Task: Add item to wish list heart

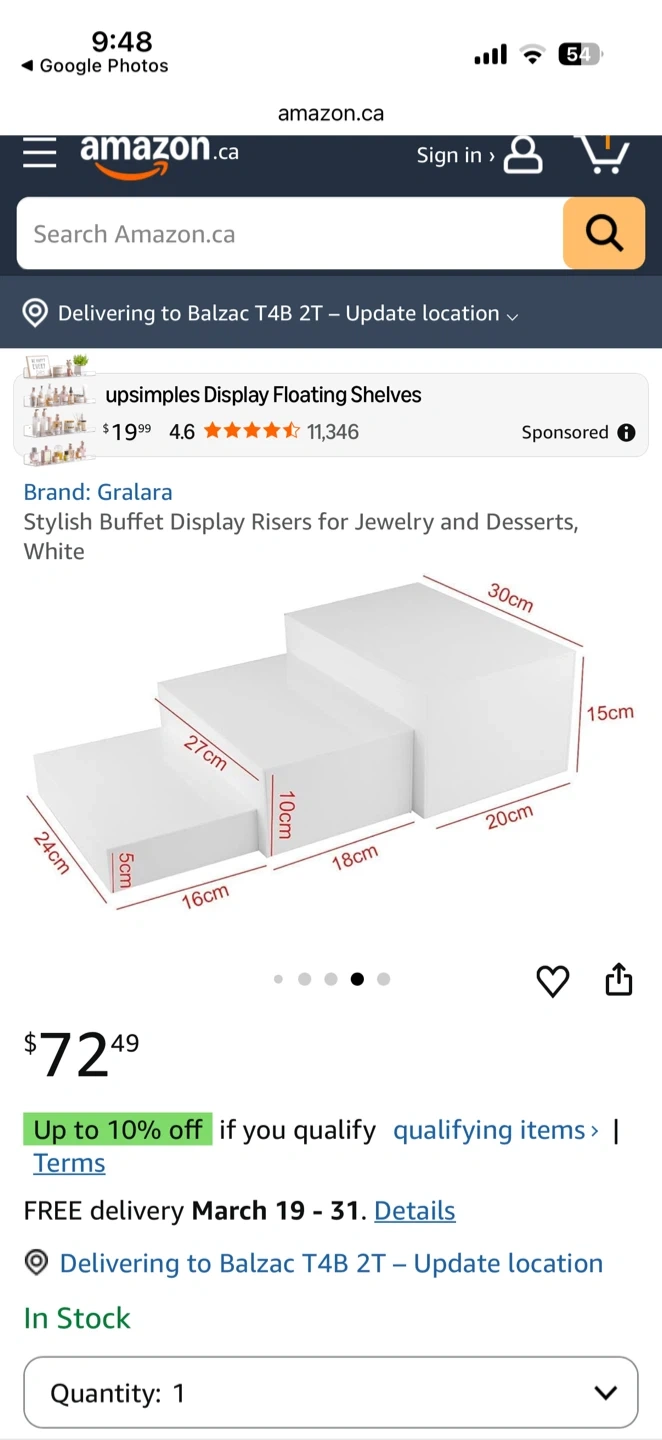Action: 552,981
